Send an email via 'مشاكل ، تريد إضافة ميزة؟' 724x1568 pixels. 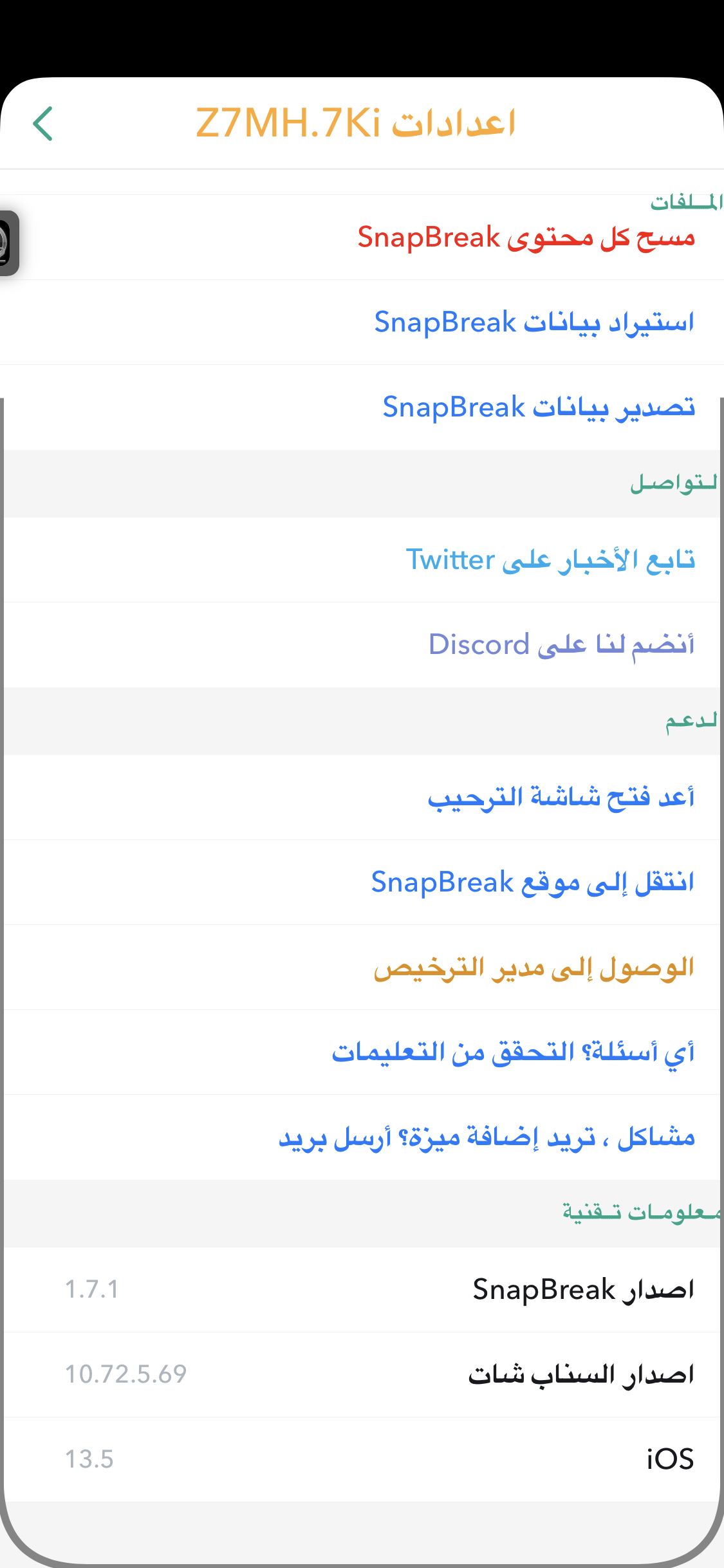(362, 1137)
